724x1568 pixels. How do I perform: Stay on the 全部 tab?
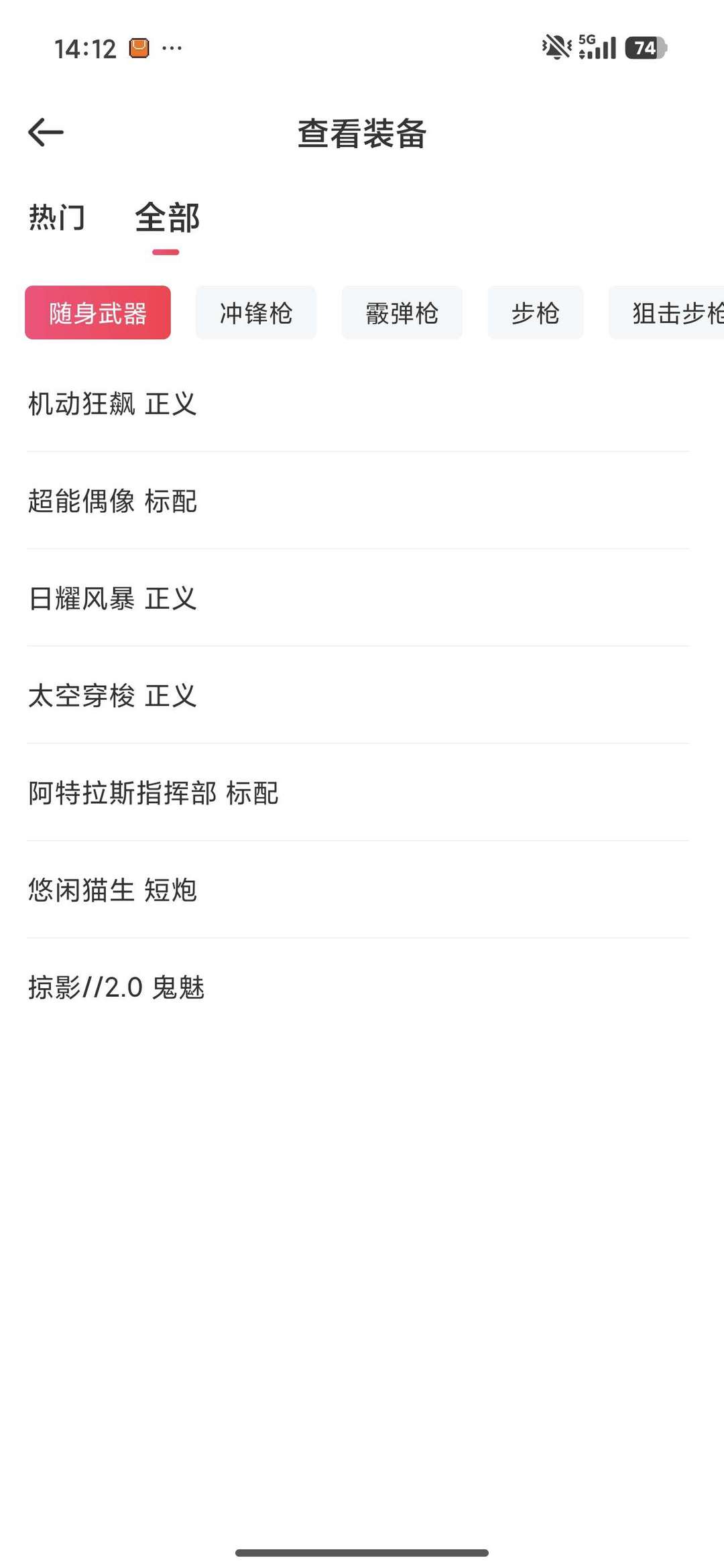pyautogui.click(x=167, y=217)
